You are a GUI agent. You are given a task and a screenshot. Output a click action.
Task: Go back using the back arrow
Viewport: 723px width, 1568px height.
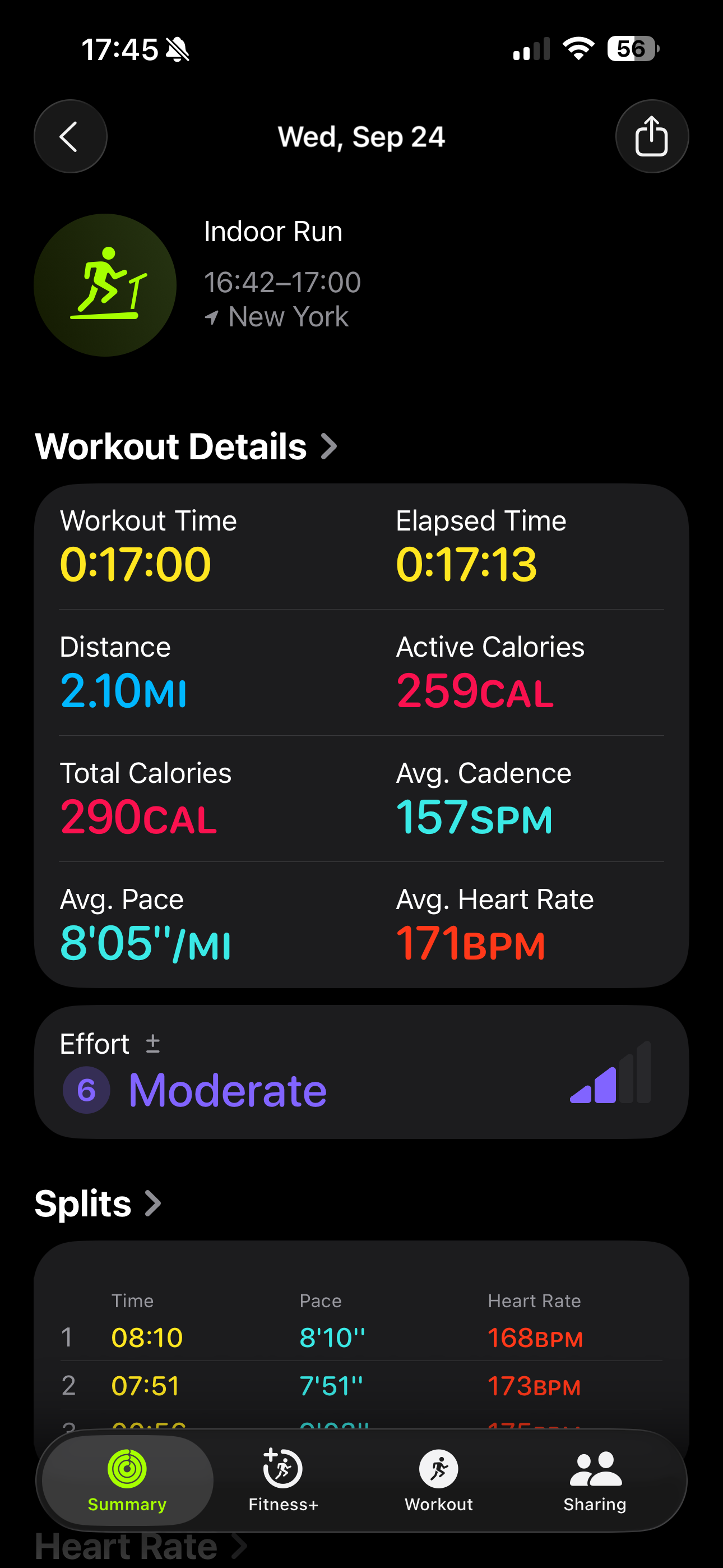(71, 136)
